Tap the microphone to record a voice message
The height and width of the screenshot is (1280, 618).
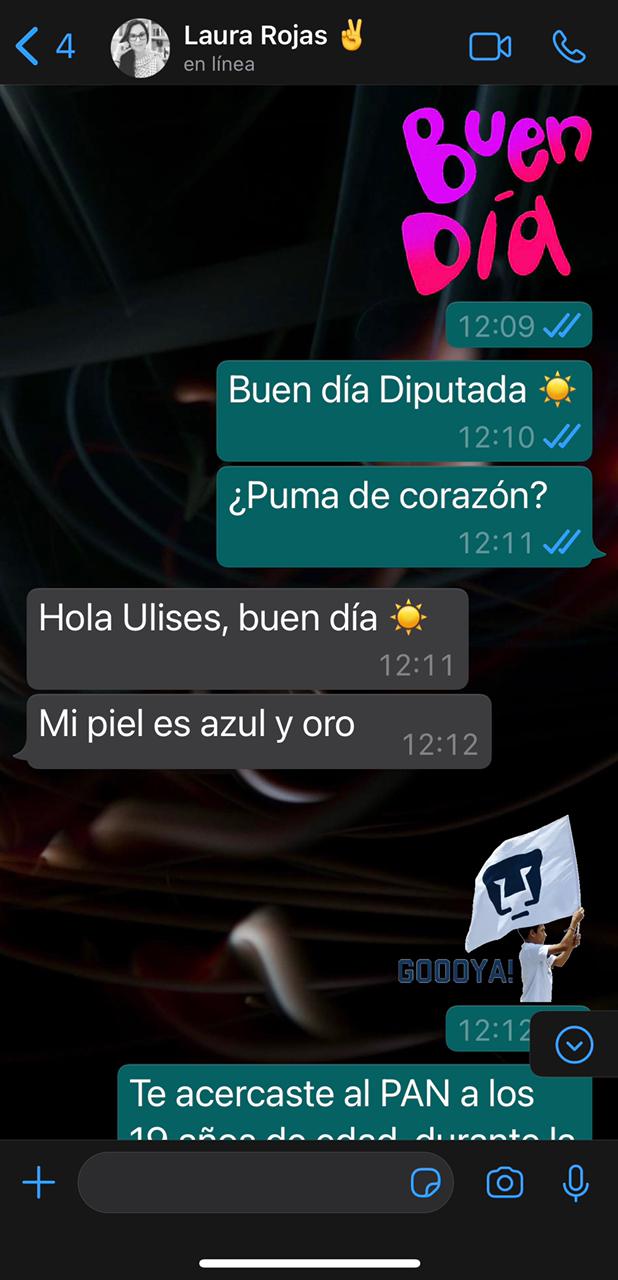point(574,1184)
